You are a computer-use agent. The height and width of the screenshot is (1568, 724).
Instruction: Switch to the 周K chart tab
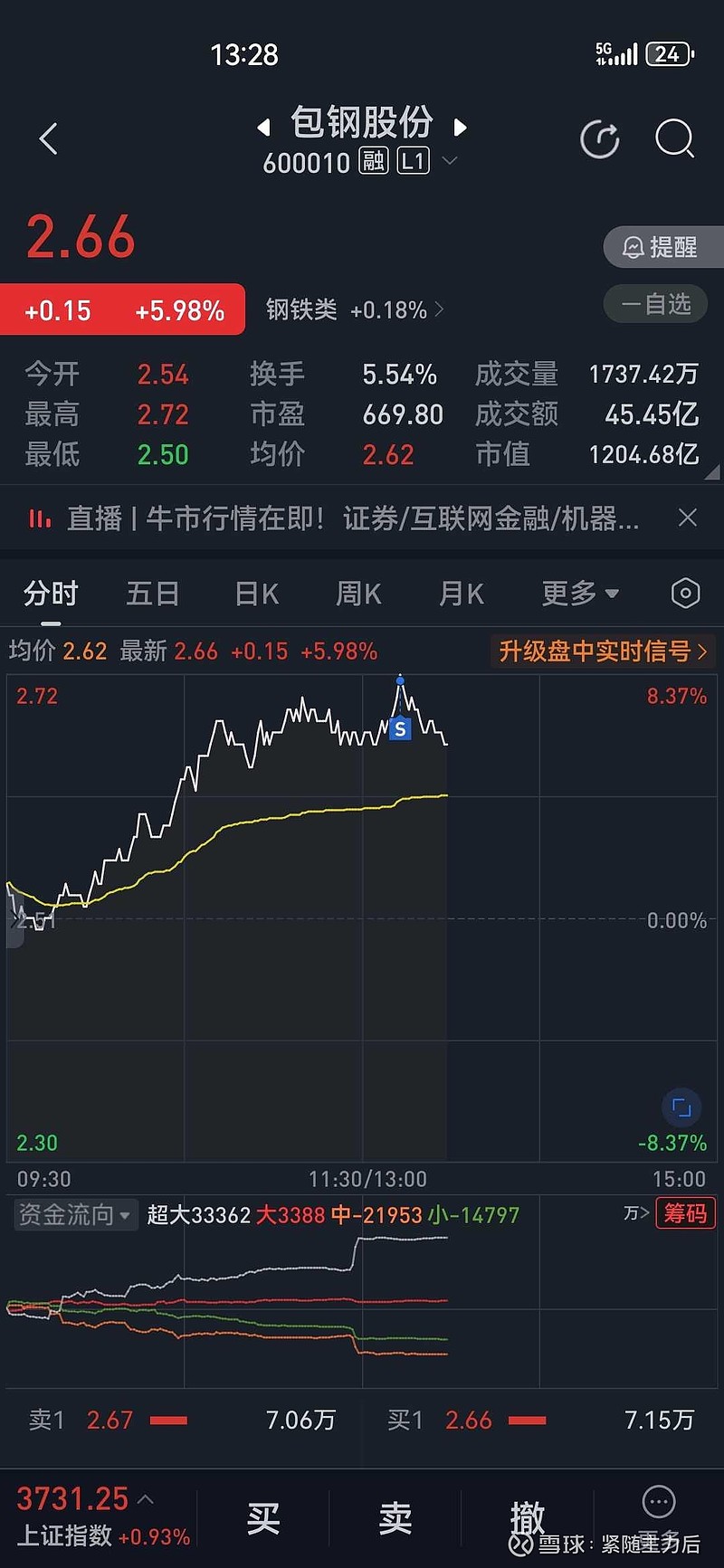(x=358, y=594)
